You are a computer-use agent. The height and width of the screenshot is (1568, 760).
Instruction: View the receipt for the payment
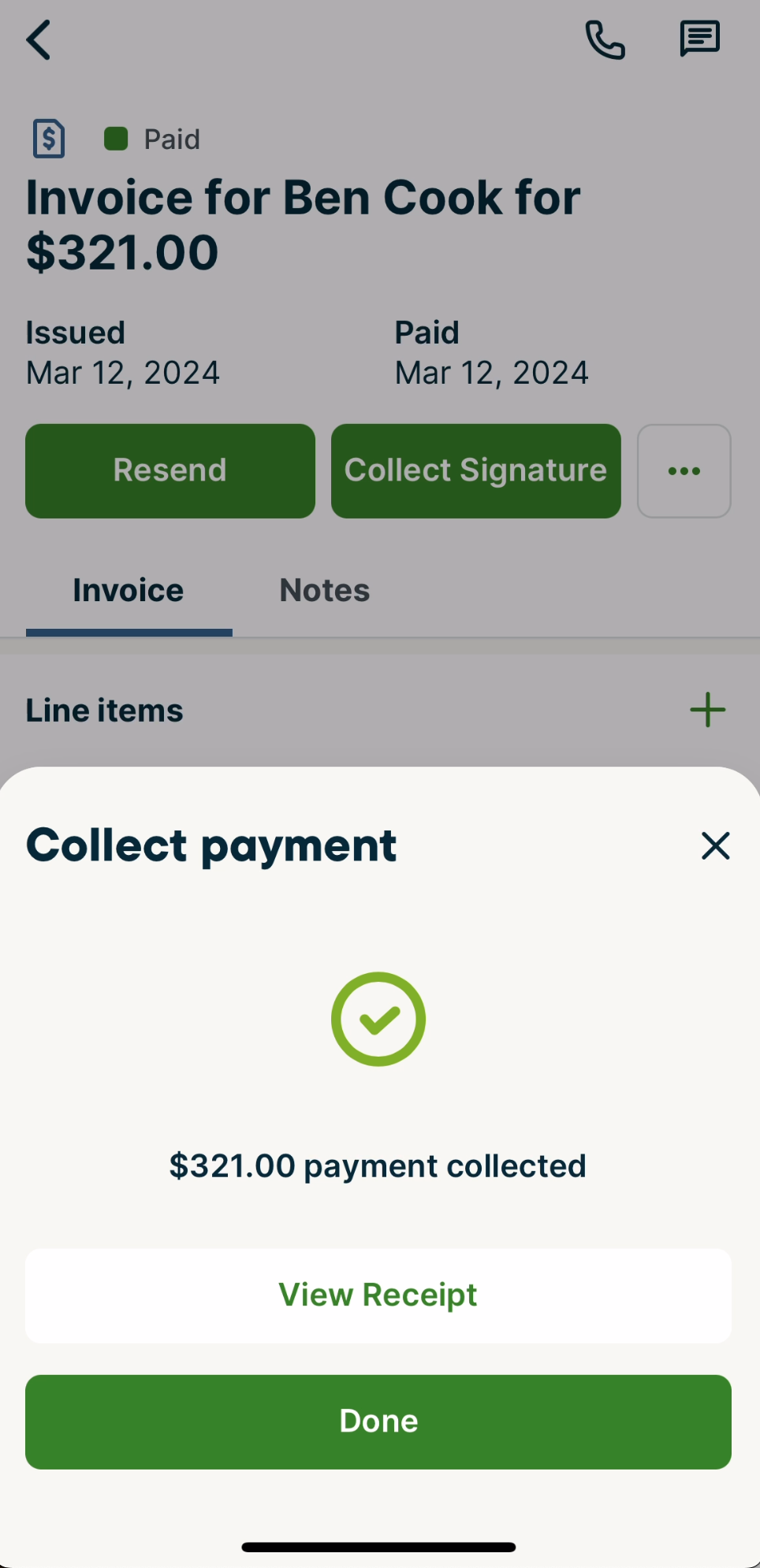coord(378,1295)
